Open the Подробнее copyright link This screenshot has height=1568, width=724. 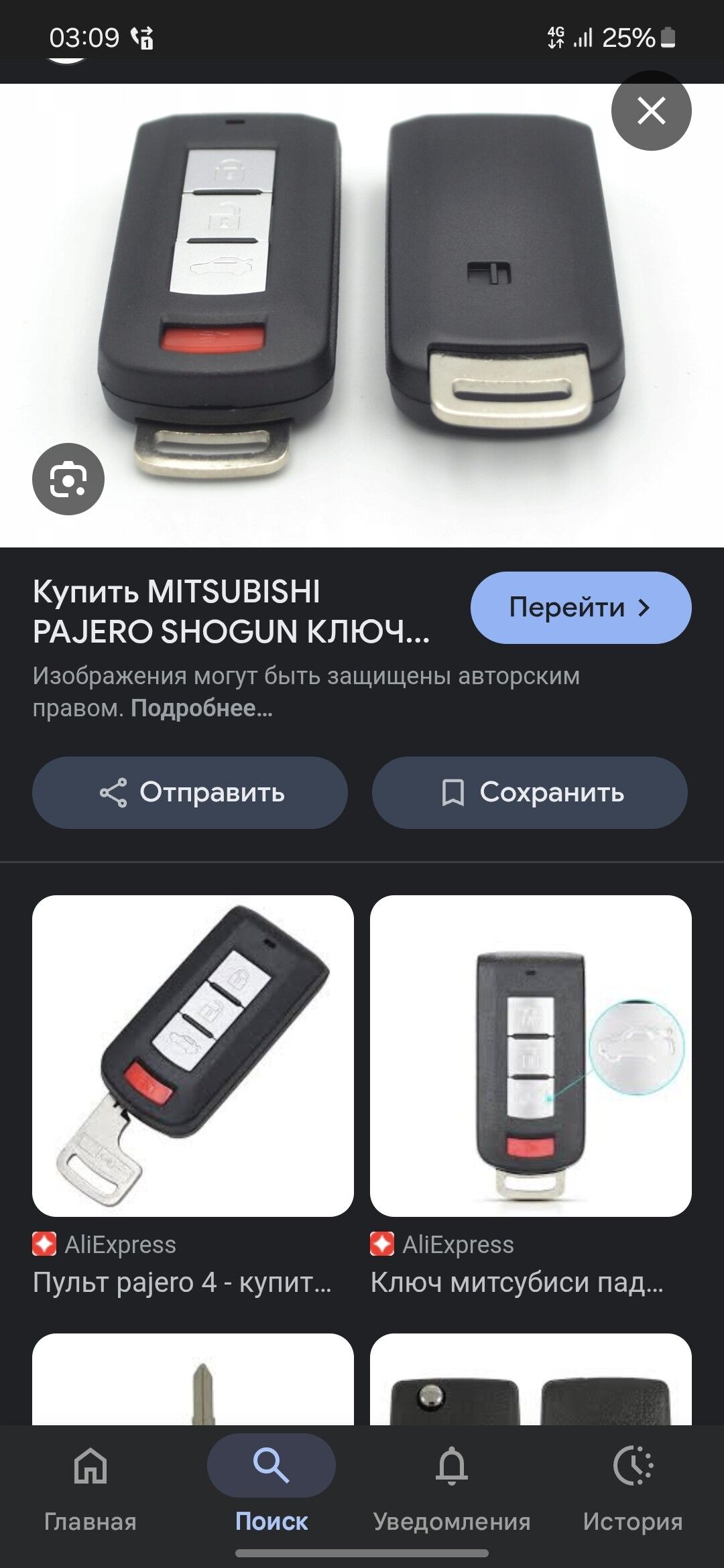[201, 708]
